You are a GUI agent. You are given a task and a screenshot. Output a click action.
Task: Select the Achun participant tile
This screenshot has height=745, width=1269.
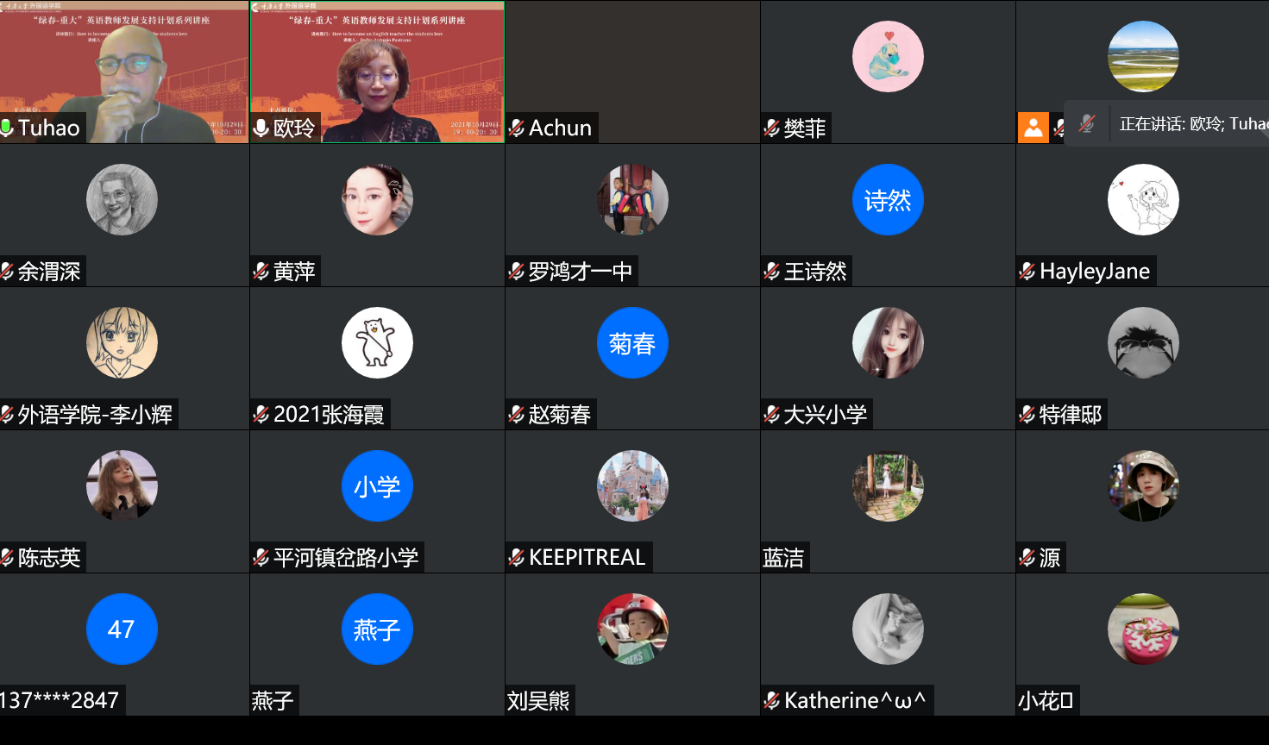(632, 71)
